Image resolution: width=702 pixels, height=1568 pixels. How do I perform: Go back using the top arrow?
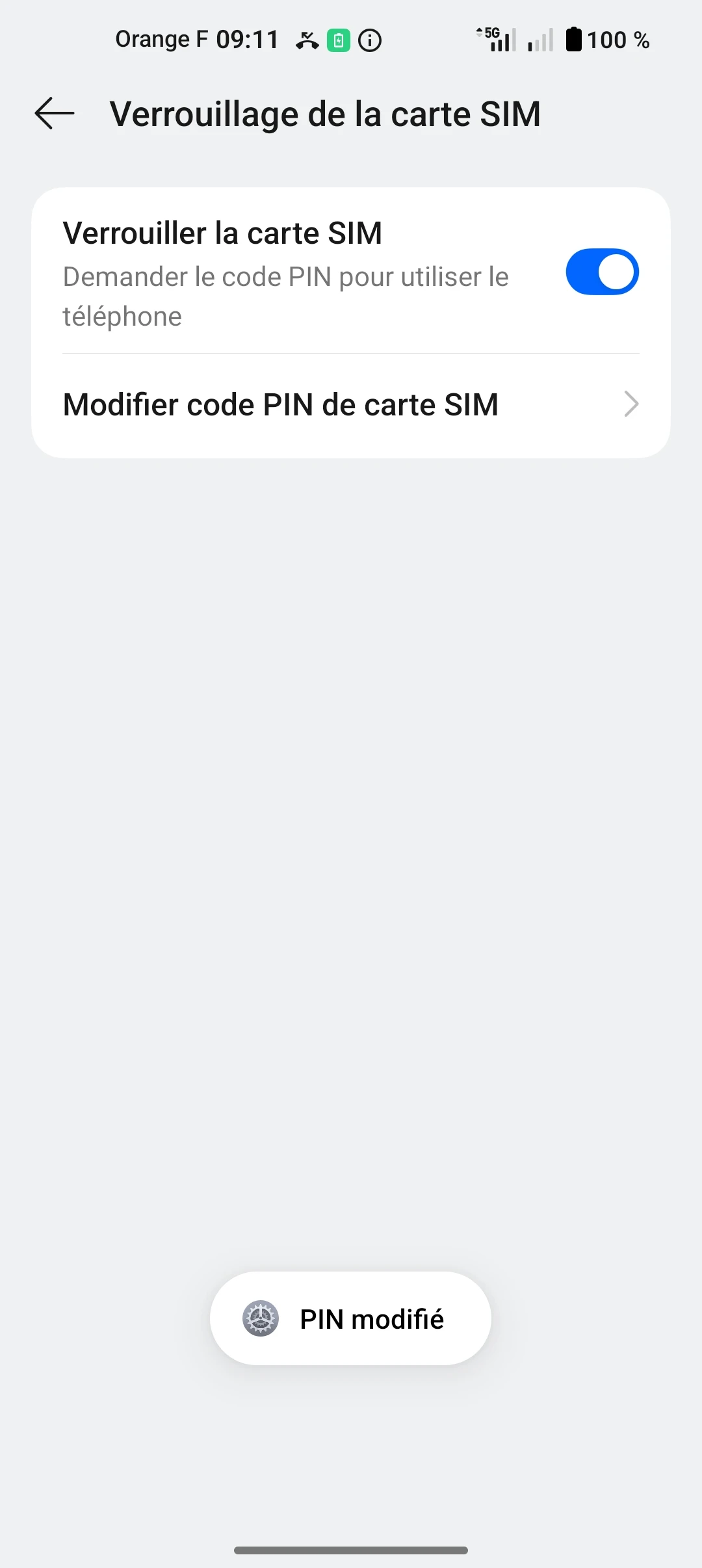[55, 114]
